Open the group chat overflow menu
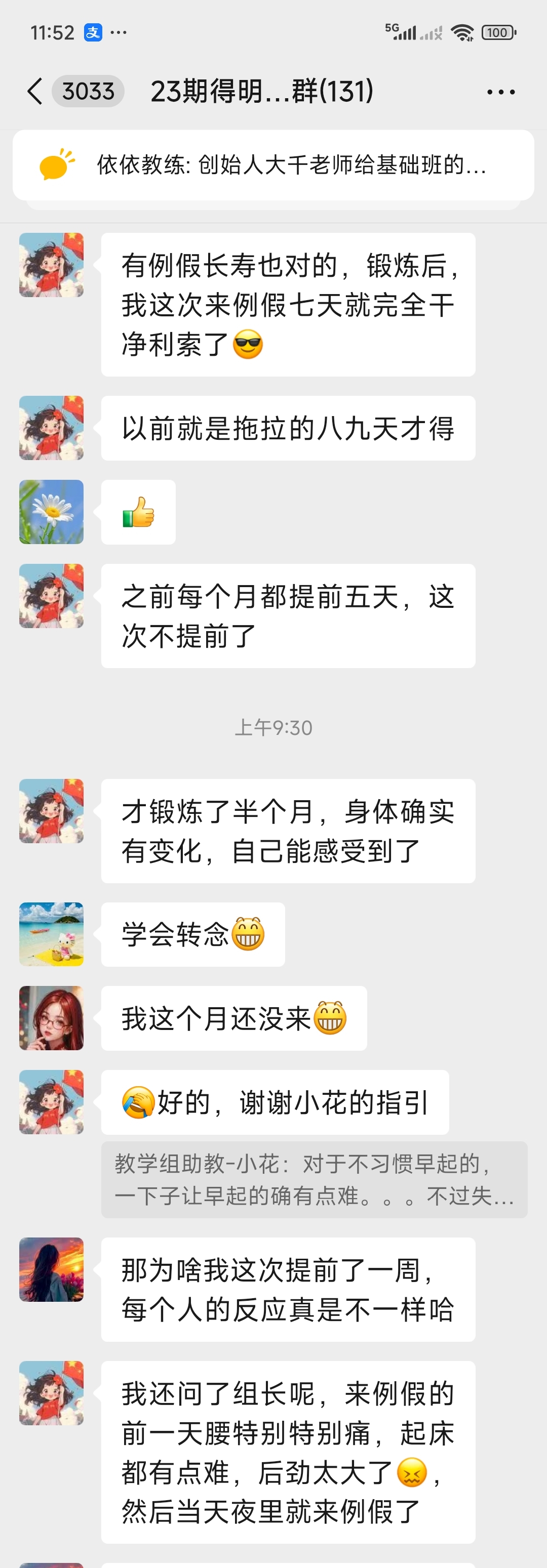Image resolution: width=547 pixels, height=1568 pixels. pos(501,92)
